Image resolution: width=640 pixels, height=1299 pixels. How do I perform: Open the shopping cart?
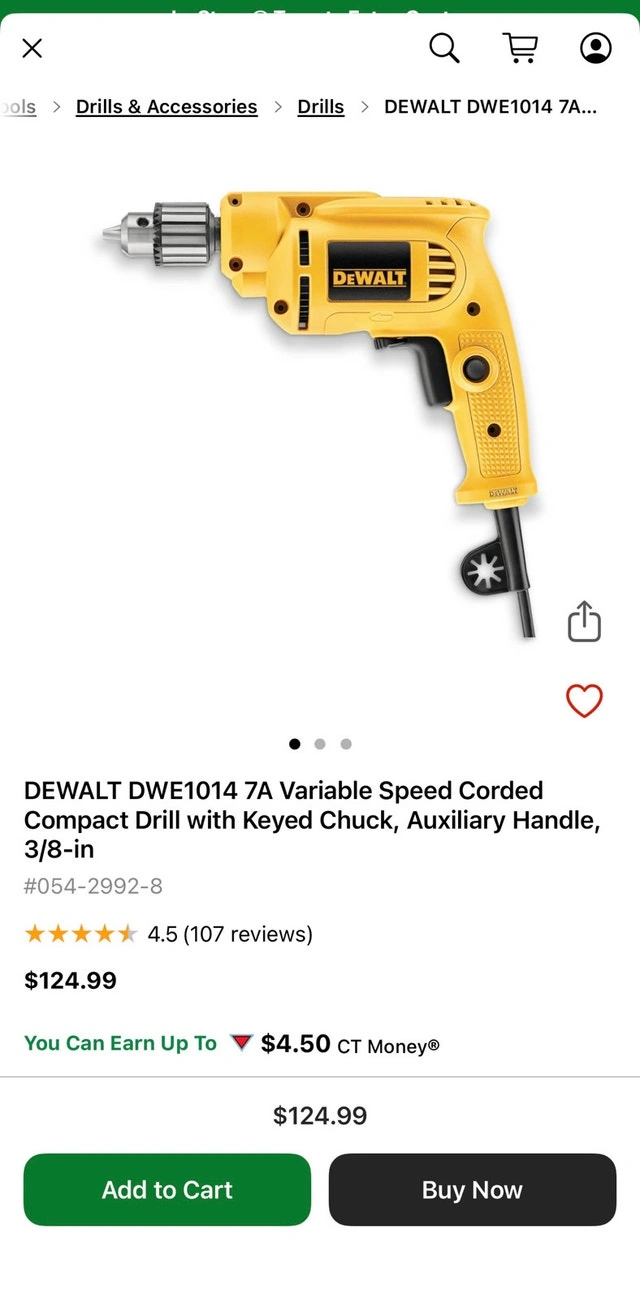[x=520, y=48]
